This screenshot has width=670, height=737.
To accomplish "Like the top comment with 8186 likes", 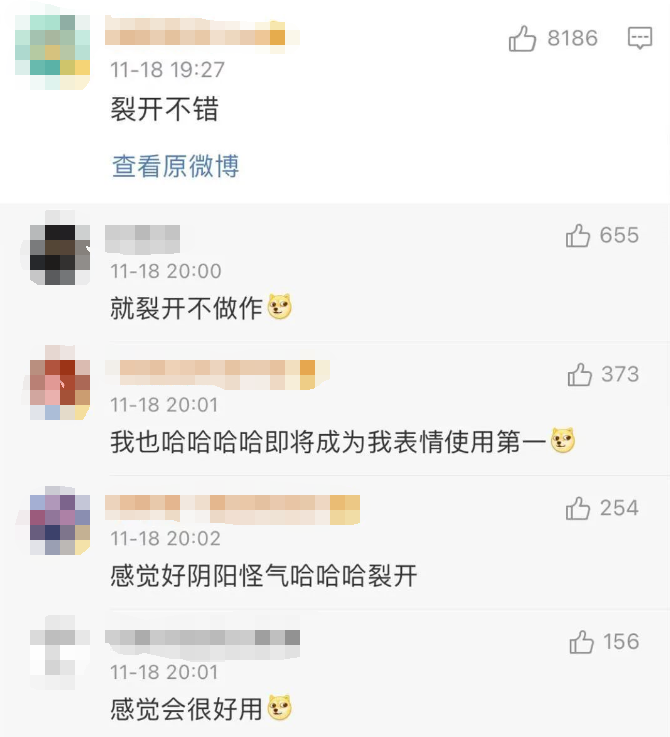I will pos(523,39).
